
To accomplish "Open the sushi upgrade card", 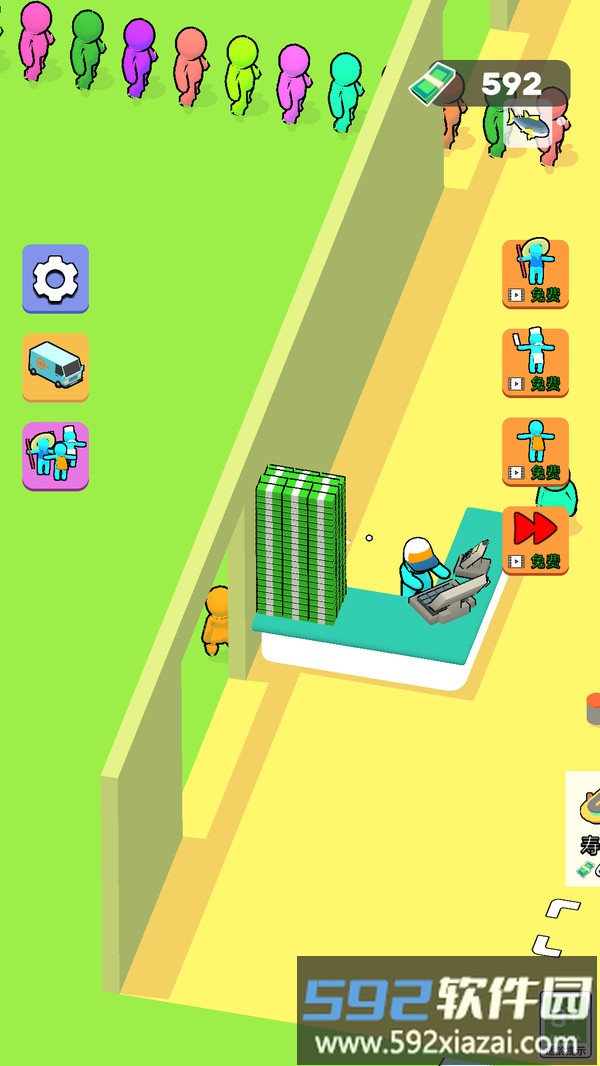I will (584, 828).
